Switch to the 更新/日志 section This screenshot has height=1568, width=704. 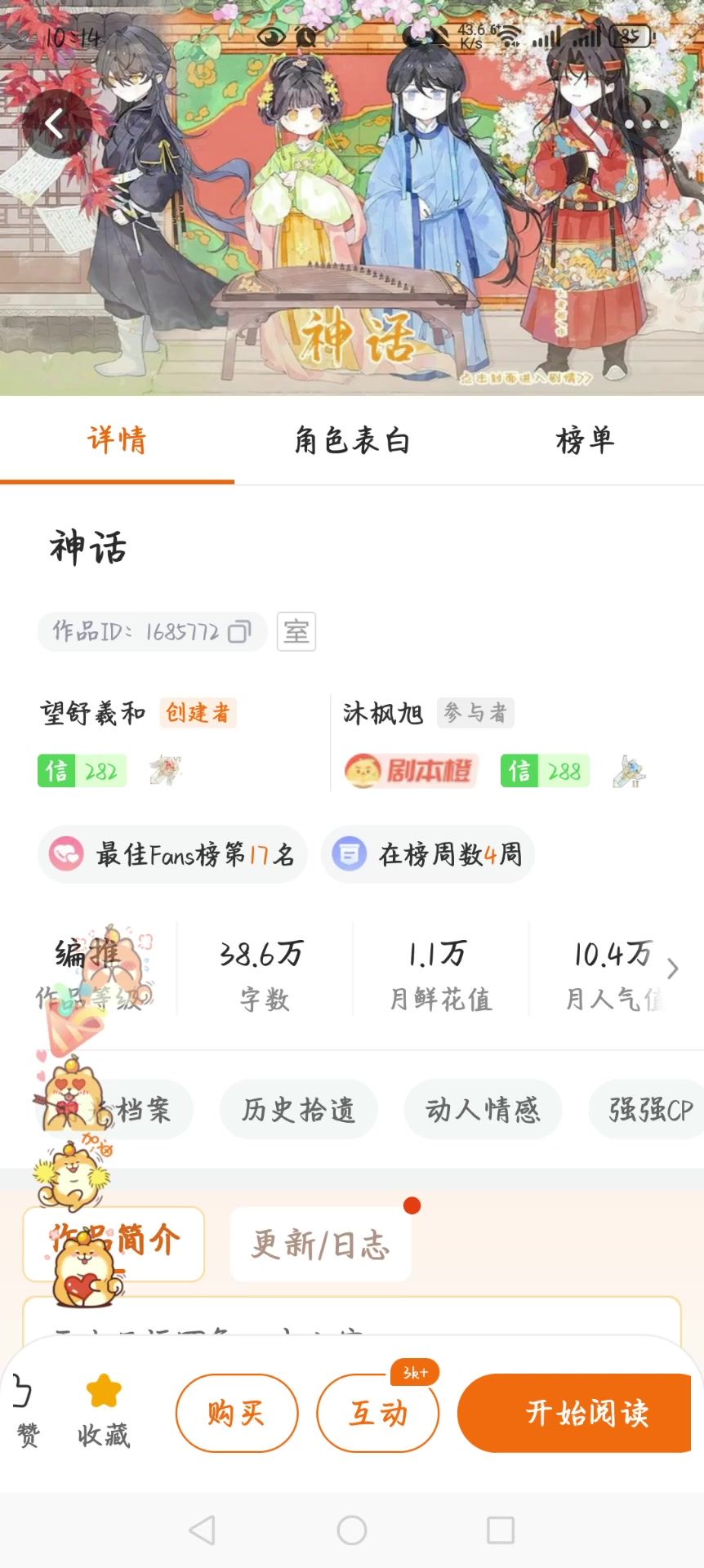[320, 1245]
